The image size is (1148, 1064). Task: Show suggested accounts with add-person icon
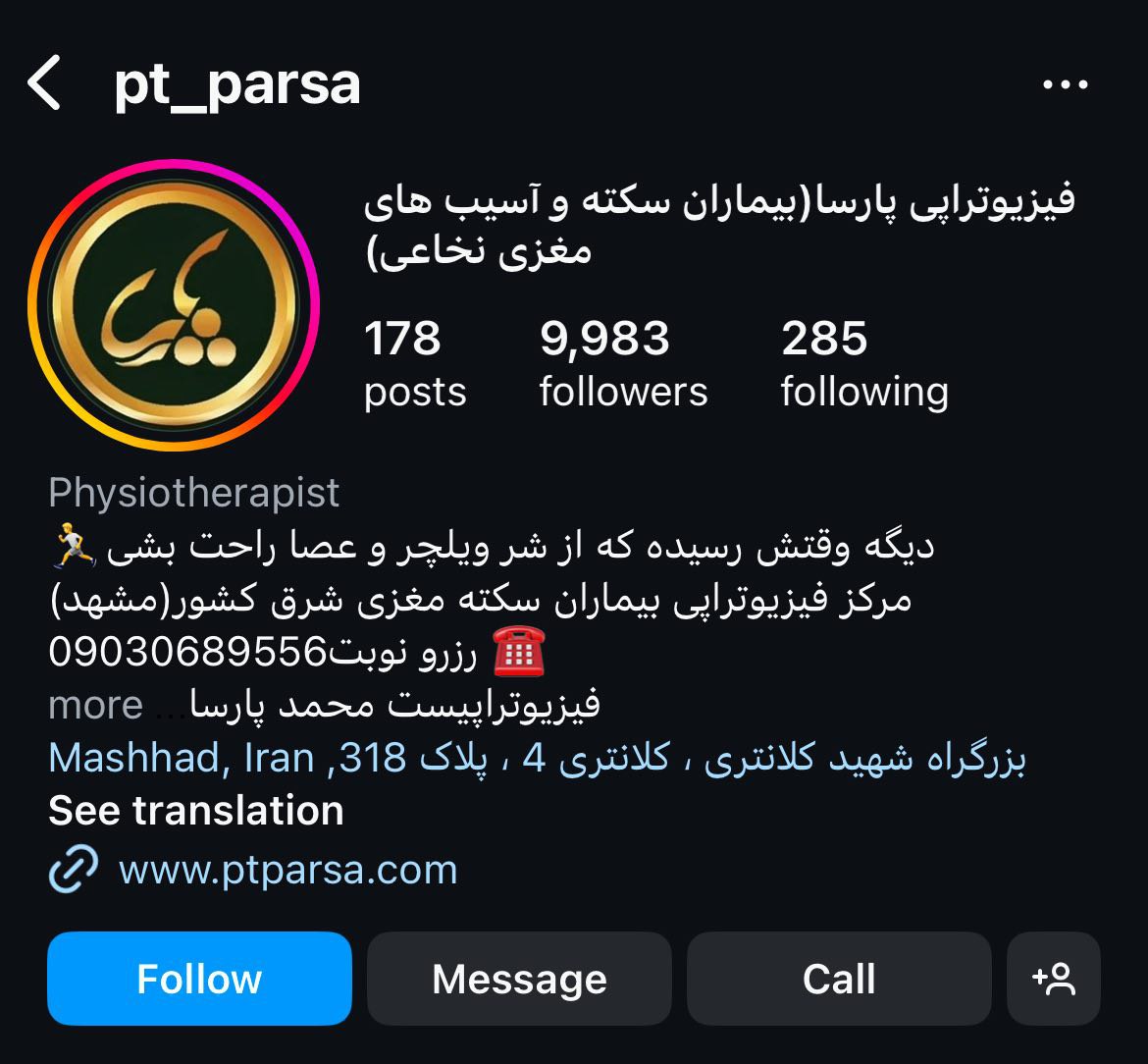(1054, 979)
